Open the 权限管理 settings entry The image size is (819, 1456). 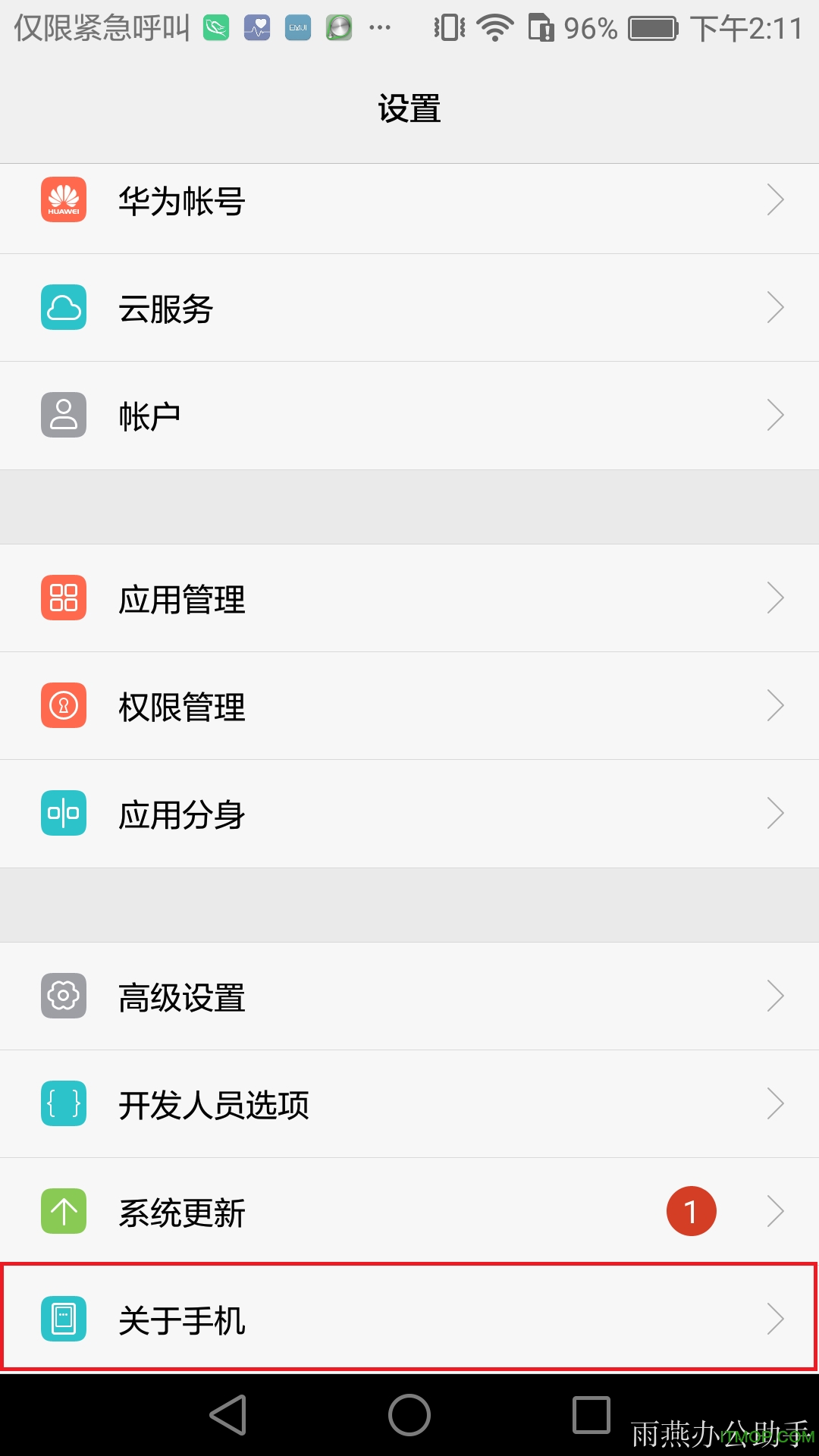[x=409, y=705]
